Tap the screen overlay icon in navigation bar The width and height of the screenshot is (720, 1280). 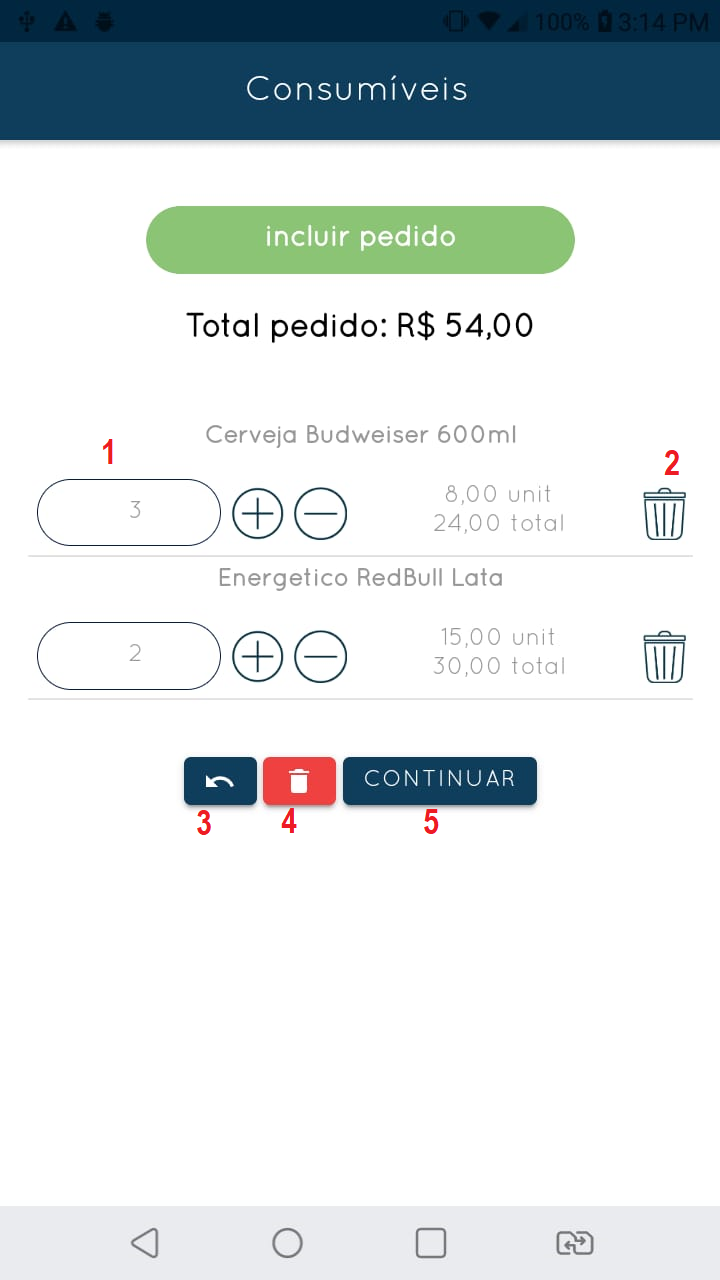pos(573,1242)
